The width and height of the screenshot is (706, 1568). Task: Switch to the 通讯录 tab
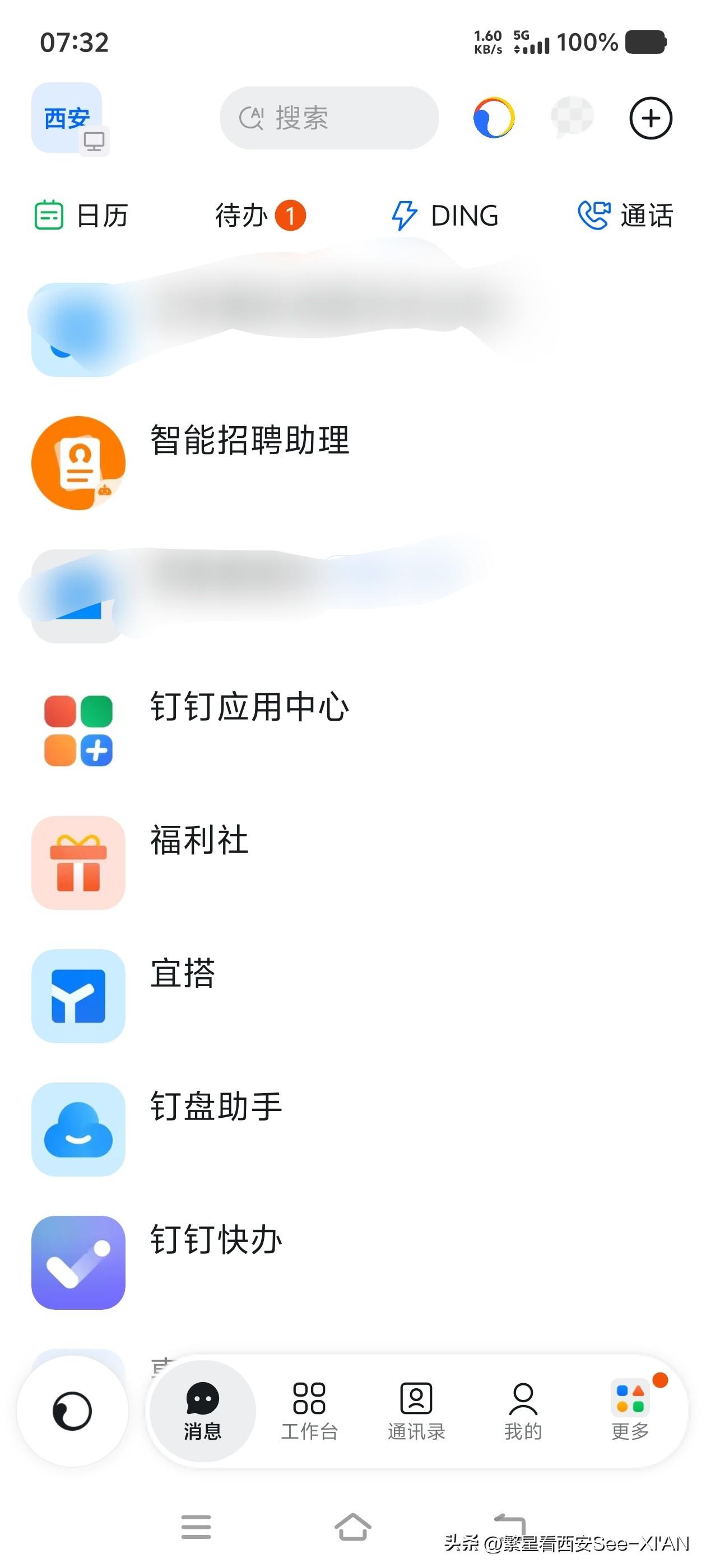click(x=416, y=1412)
